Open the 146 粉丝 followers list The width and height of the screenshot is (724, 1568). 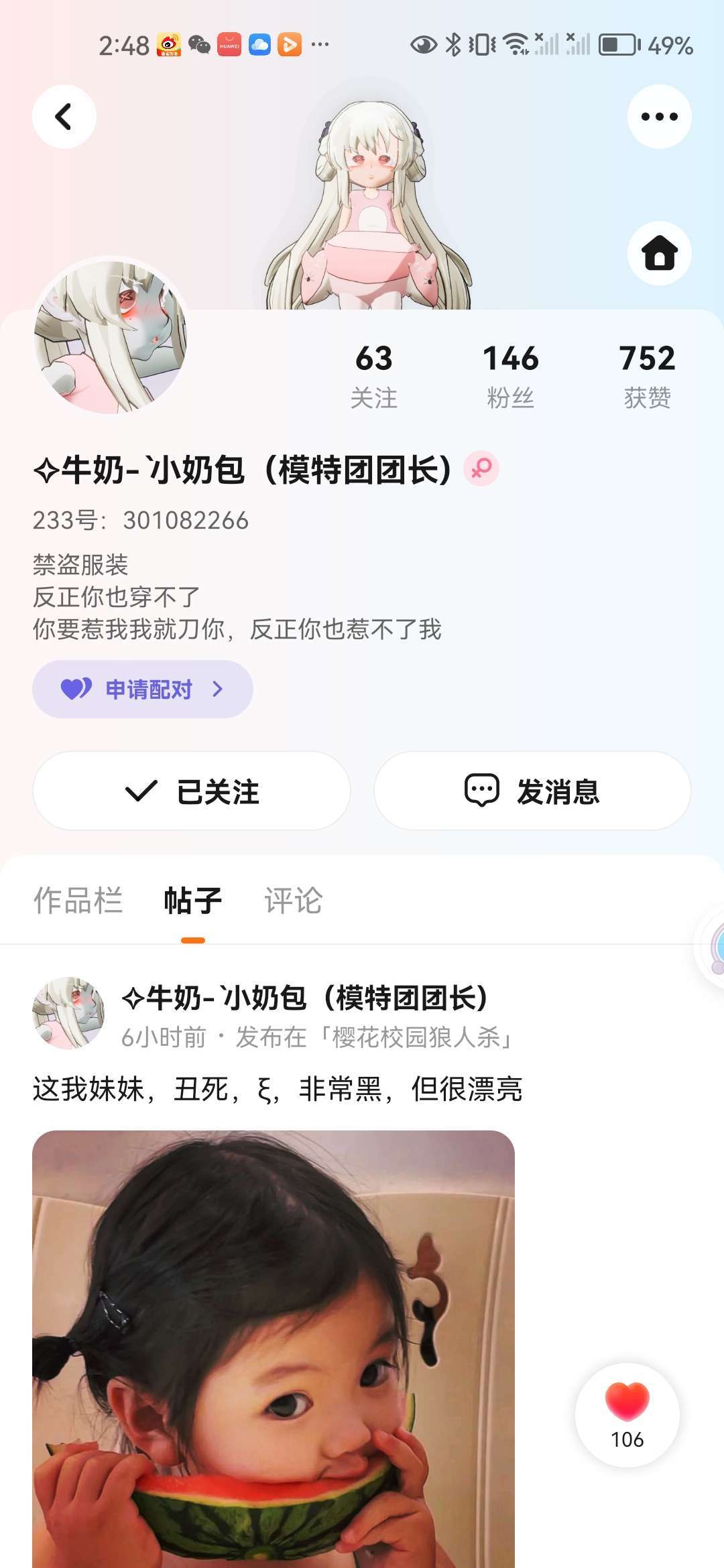(x=511, y=376)
